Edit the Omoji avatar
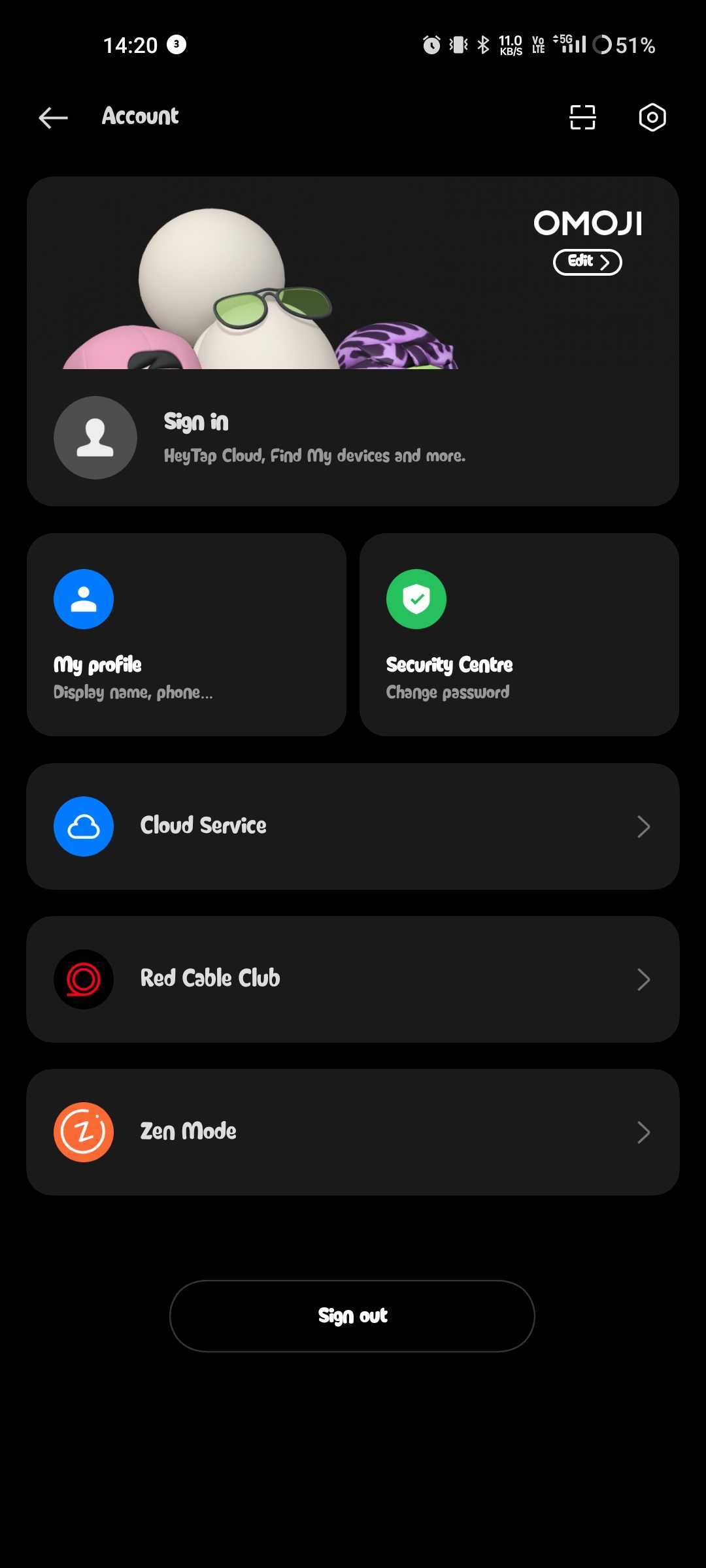The width and height of the screenshot is (706, 1568). click(x=587, y=262)
